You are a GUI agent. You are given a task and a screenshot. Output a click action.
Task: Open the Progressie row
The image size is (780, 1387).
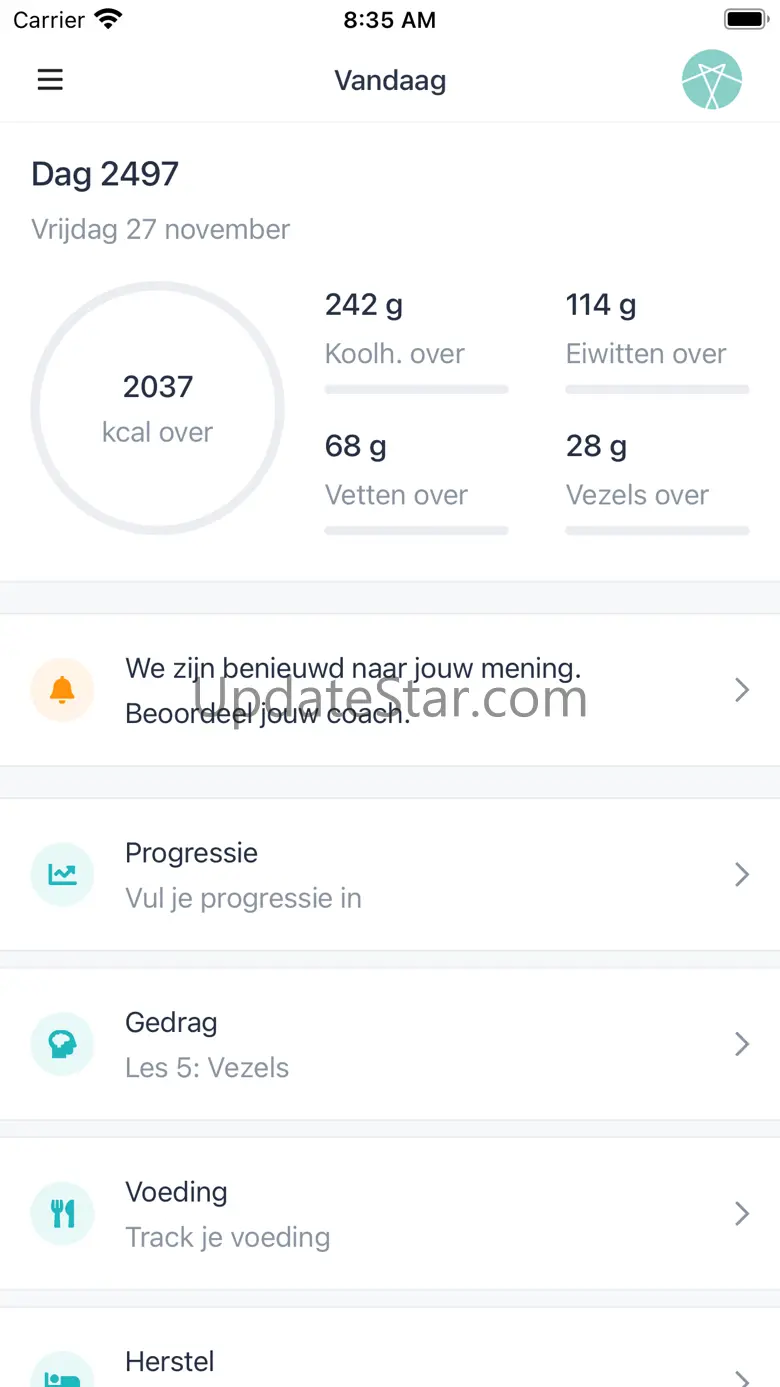pyautogui.click(x=390, y=874)
